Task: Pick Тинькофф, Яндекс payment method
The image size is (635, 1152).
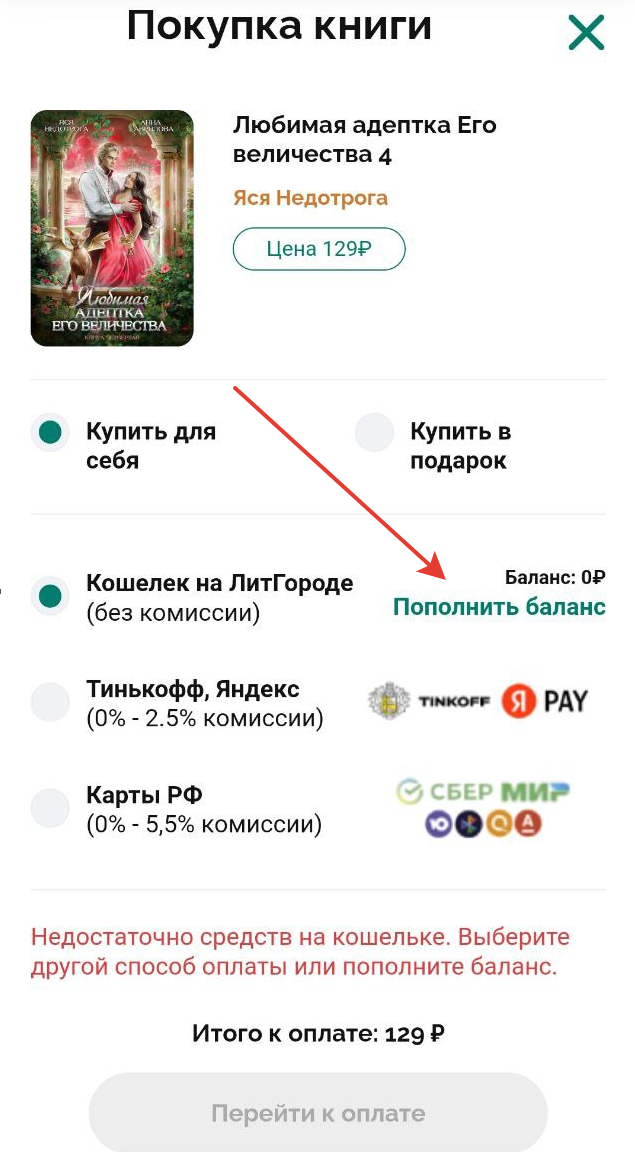Action: point(50,703)
